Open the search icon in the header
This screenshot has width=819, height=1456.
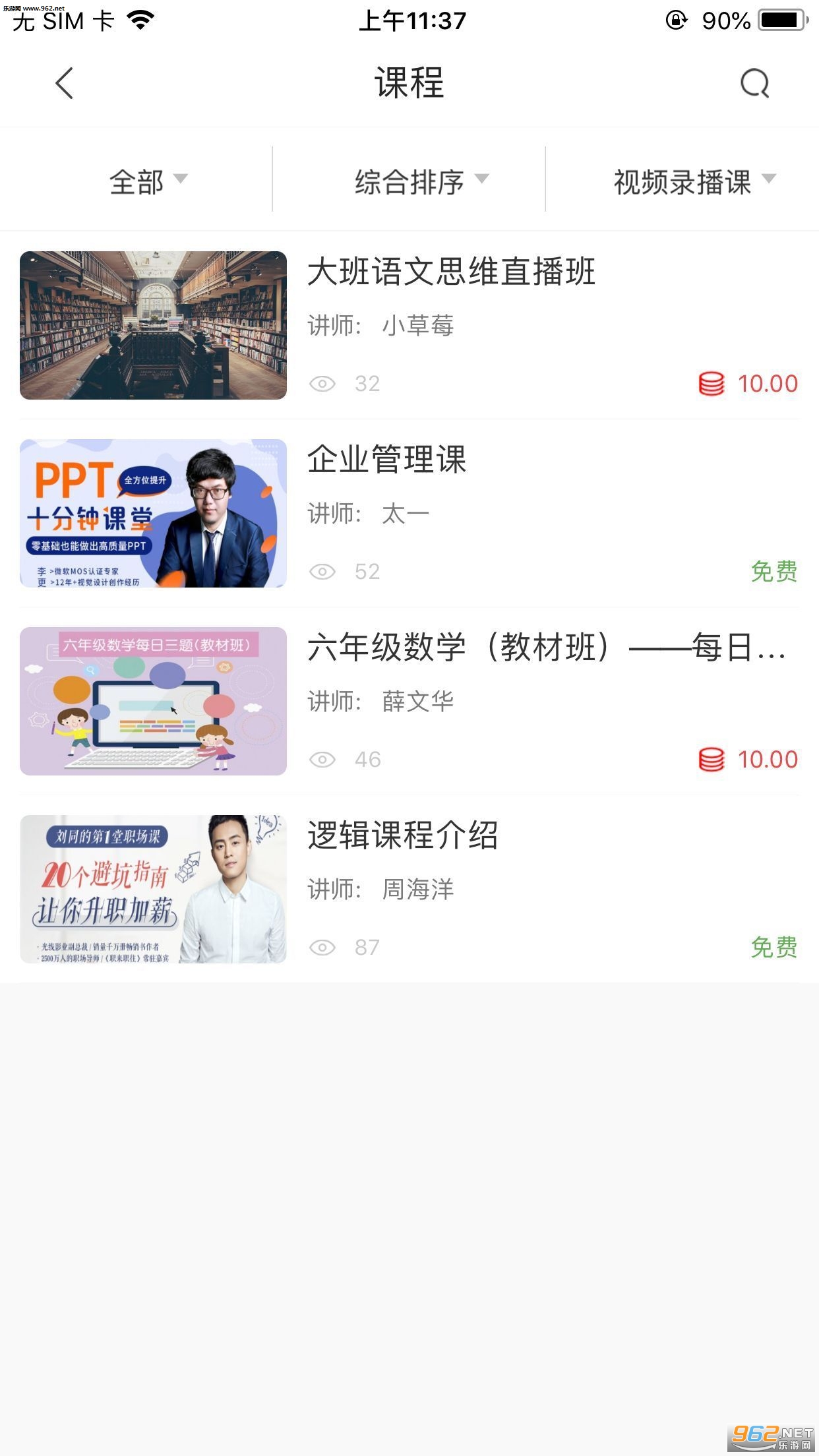pyautogui.click(x=754, y=84)
